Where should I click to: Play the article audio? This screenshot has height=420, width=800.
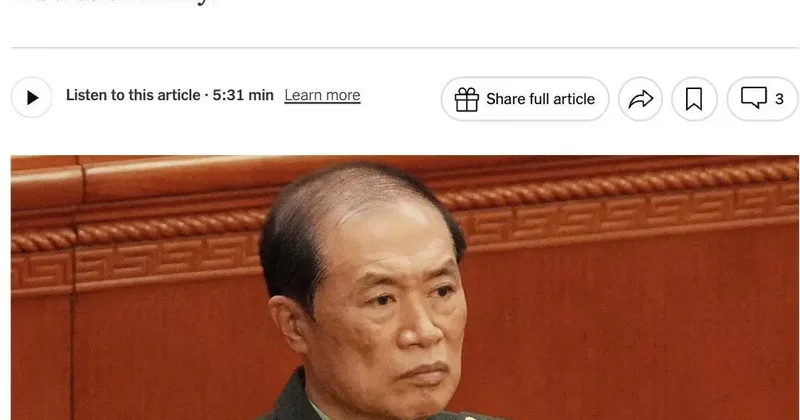pyautogui.click(x=32, y=97)
